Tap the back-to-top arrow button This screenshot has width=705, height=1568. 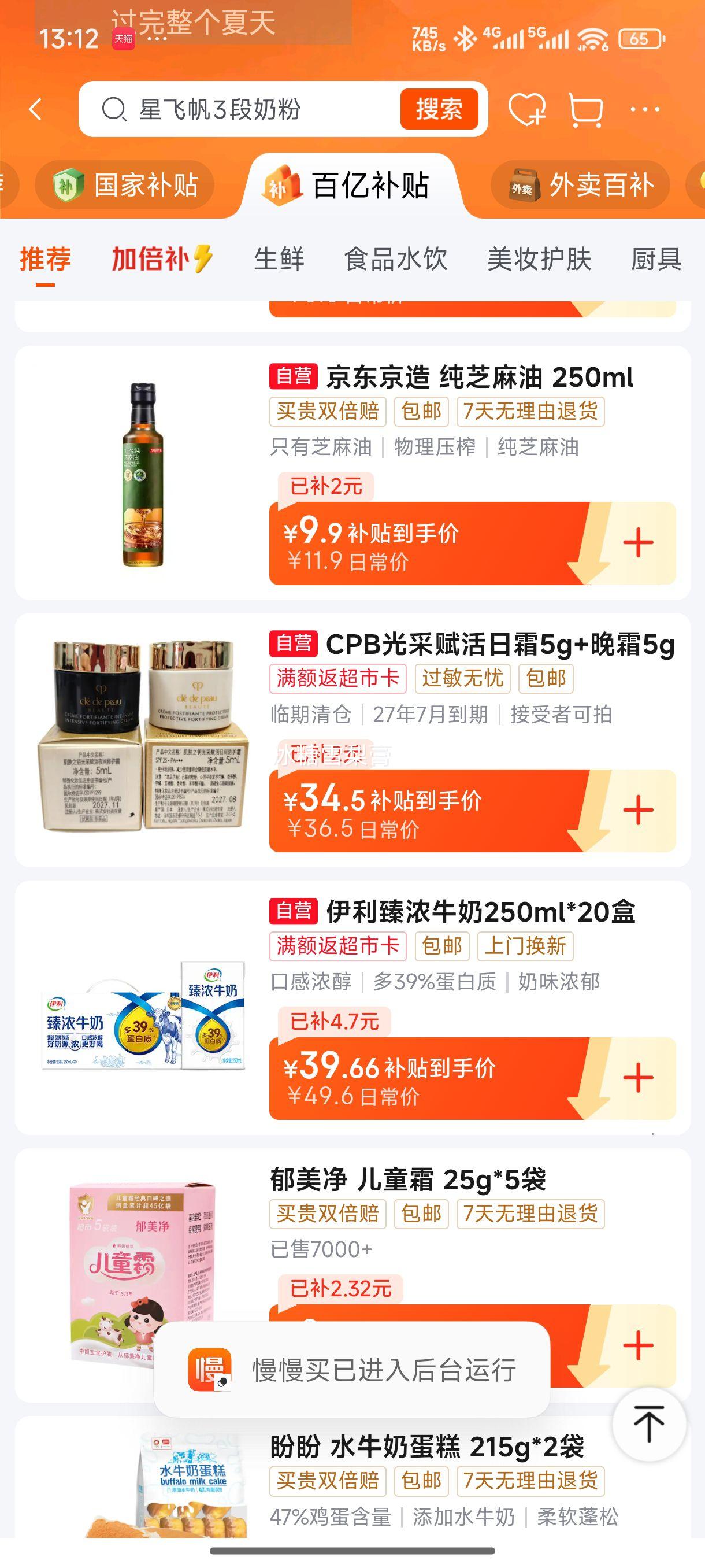point(650,1426)
